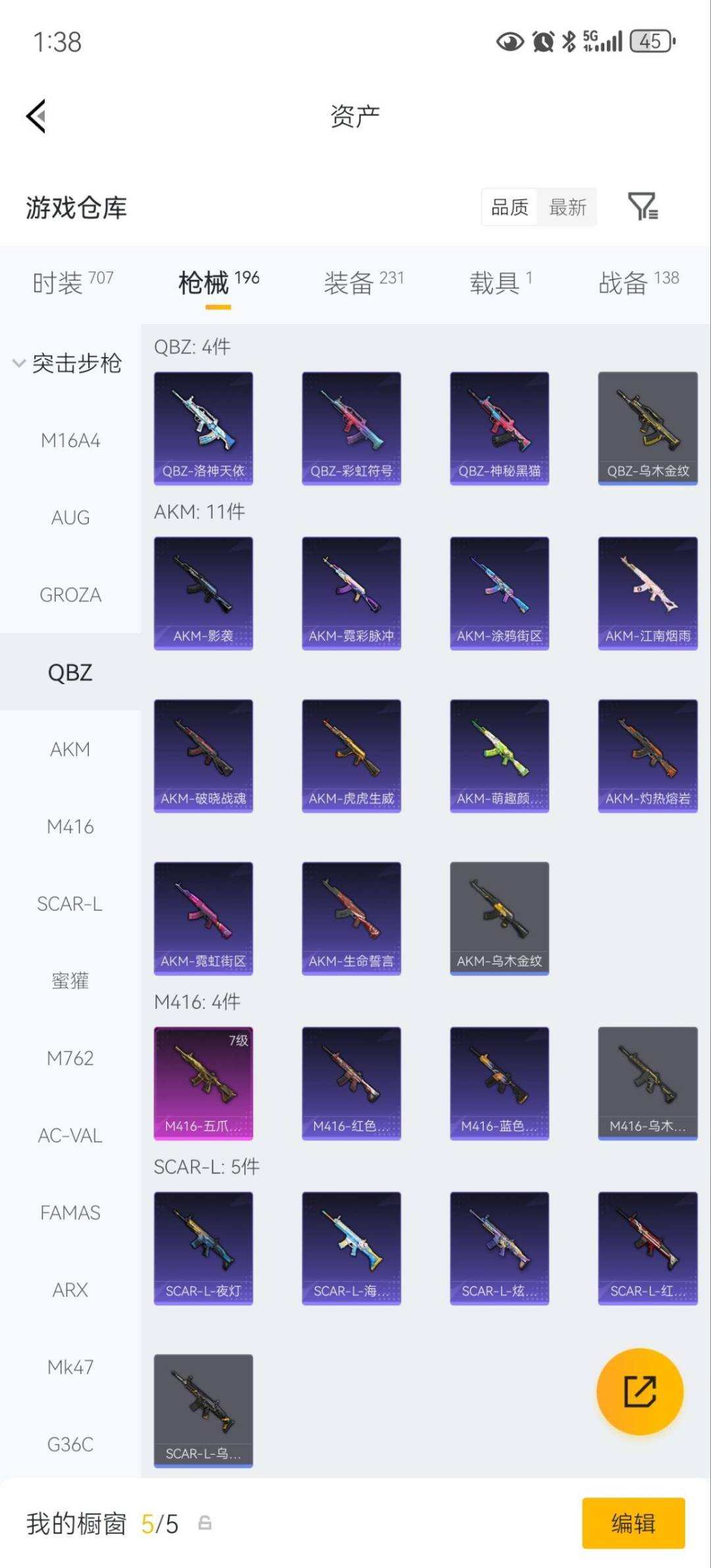Tap the yellow floating share button
The image size is (711, 1568).
click(639, 1391)
